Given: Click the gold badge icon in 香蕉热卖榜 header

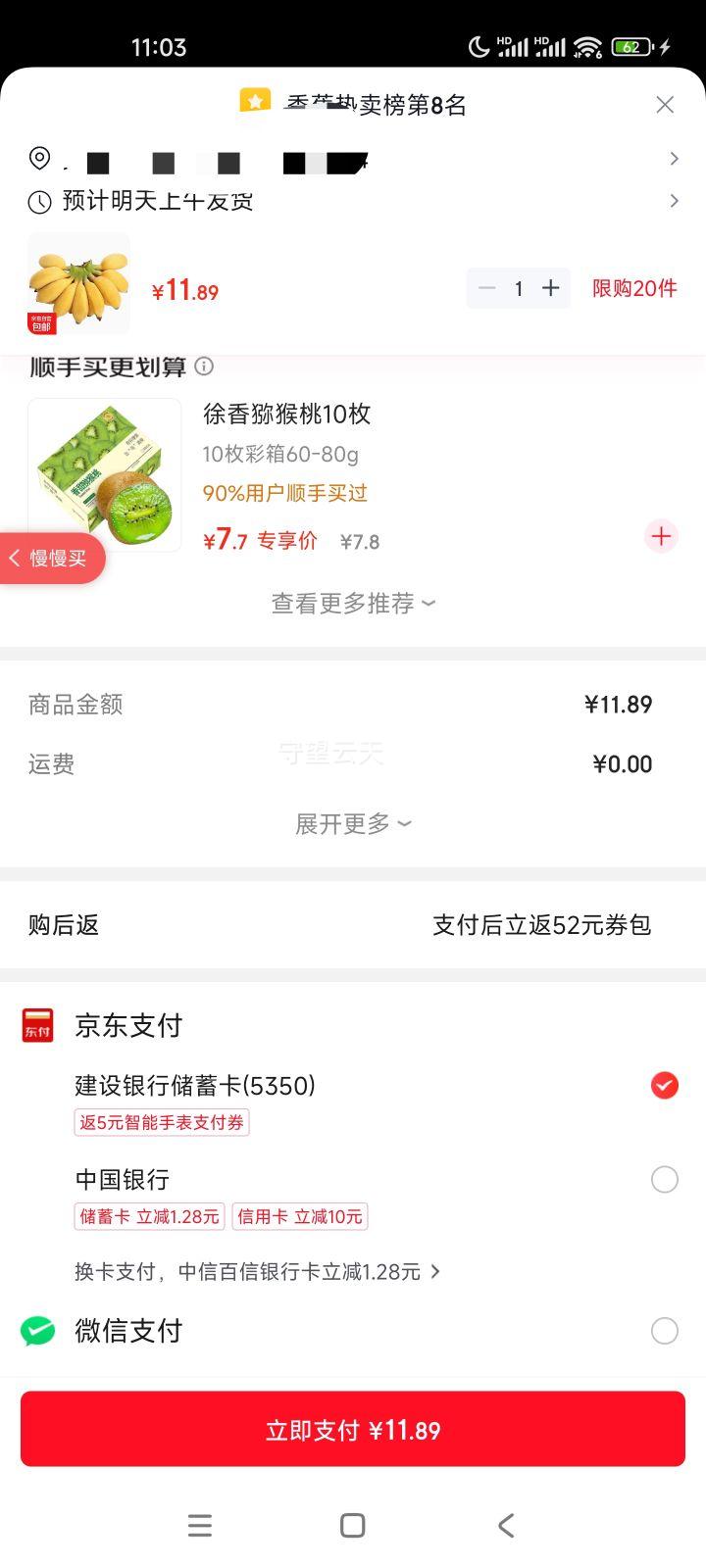Looking at the screenshot, I should (254, 101).
